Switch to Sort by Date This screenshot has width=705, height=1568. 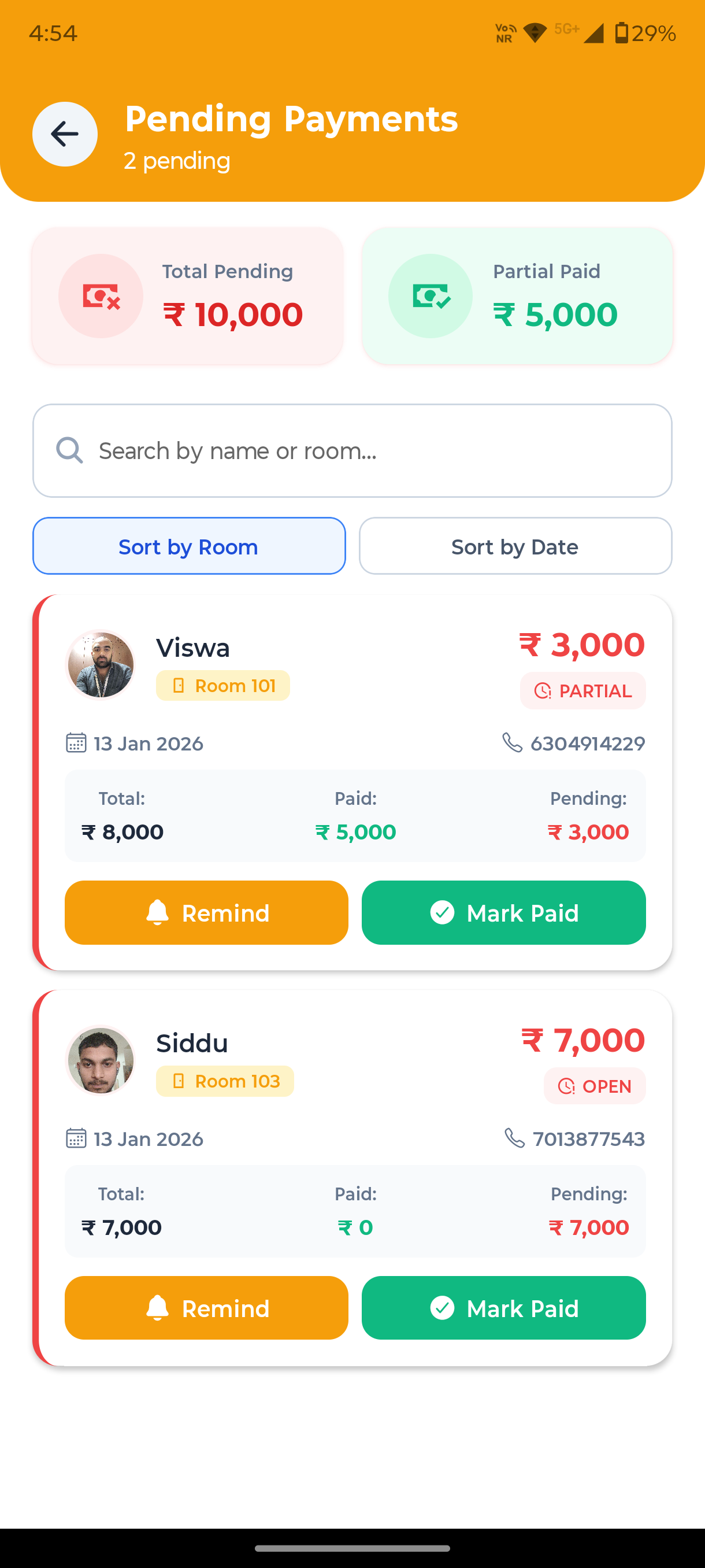point(515,546)
